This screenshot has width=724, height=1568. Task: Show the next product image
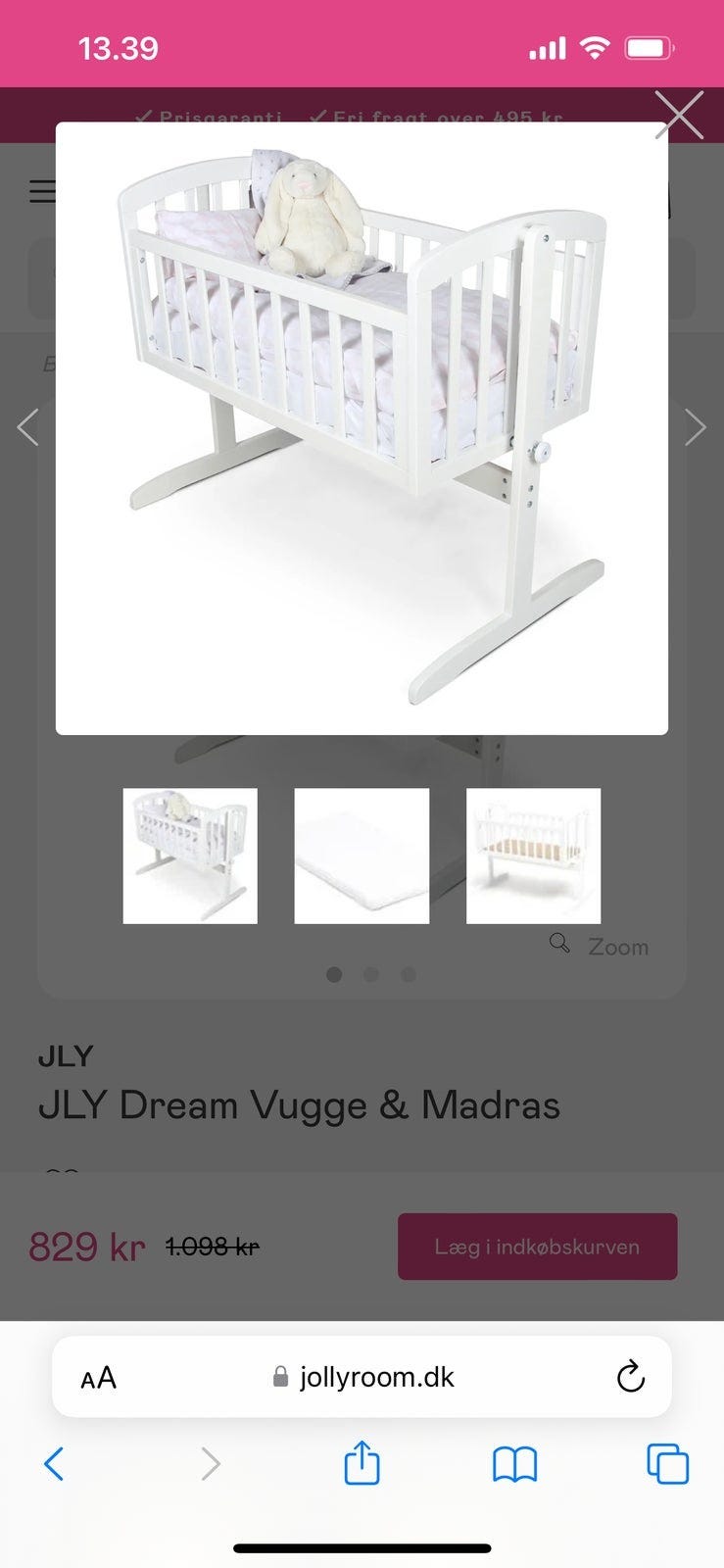point(695,427)
